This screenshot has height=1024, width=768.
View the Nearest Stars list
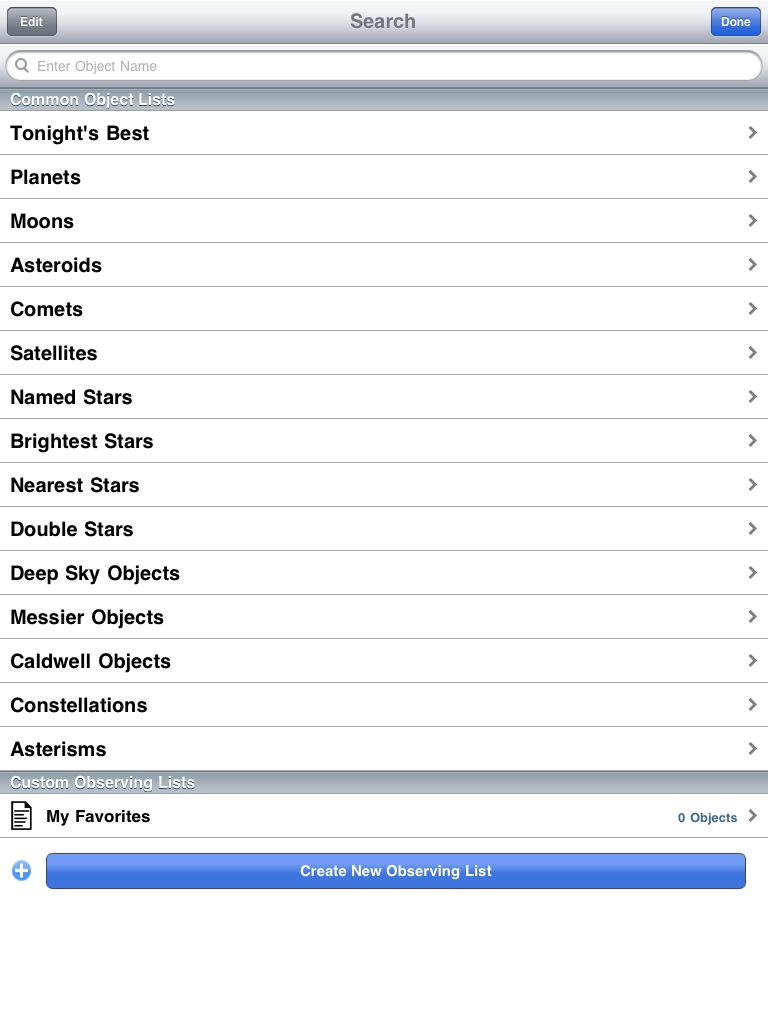[384, 485]
